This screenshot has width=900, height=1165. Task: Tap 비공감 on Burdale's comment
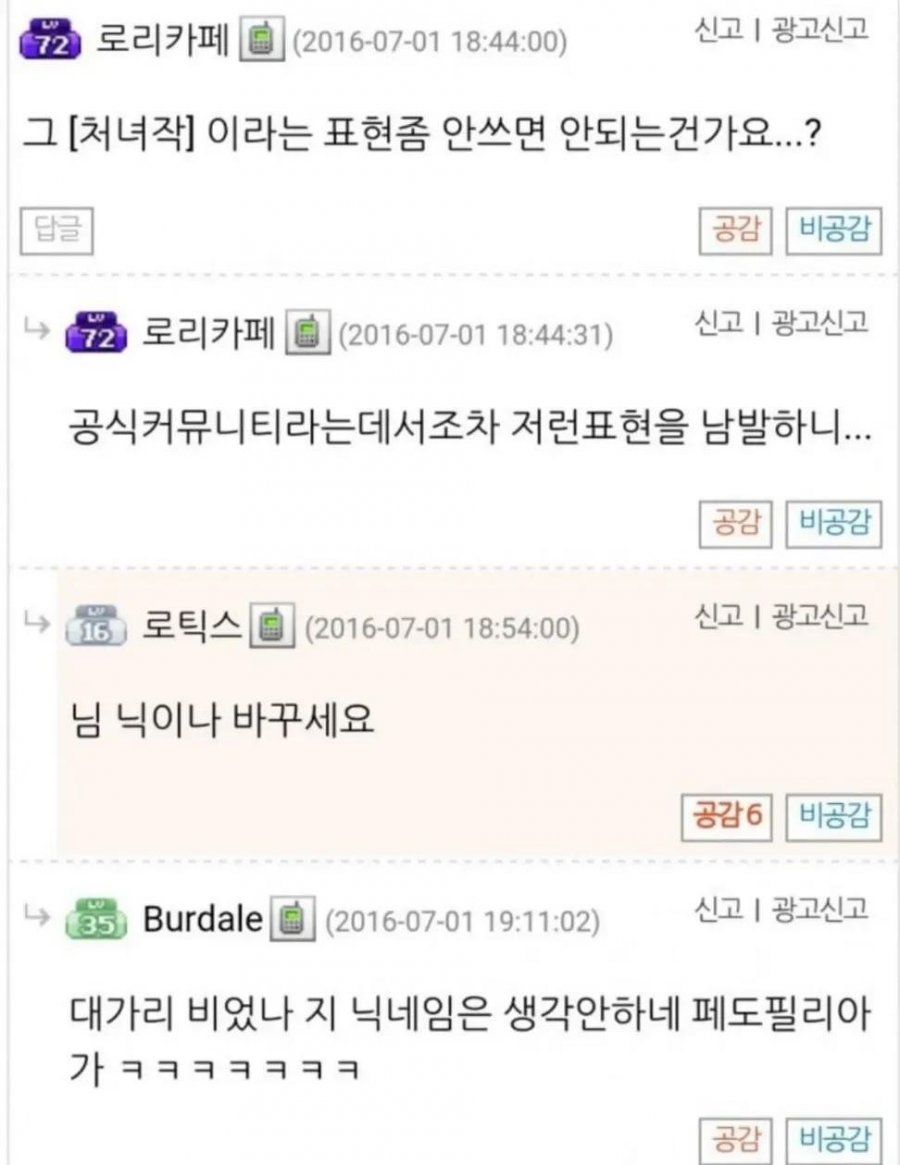[834, 1137]
